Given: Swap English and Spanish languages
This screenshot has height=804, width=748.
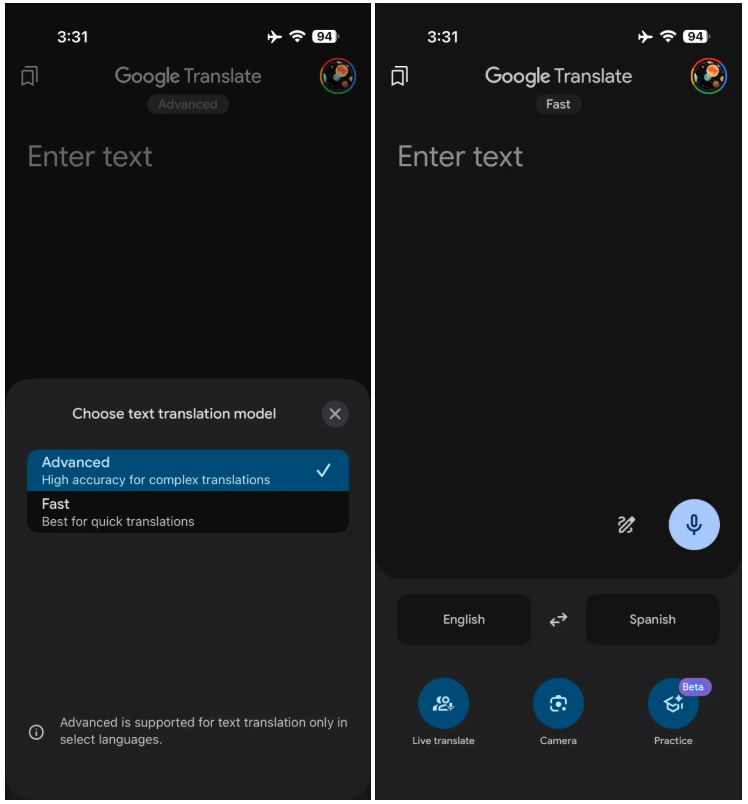Looking at the screenshot, I should (x=558, y=620).
